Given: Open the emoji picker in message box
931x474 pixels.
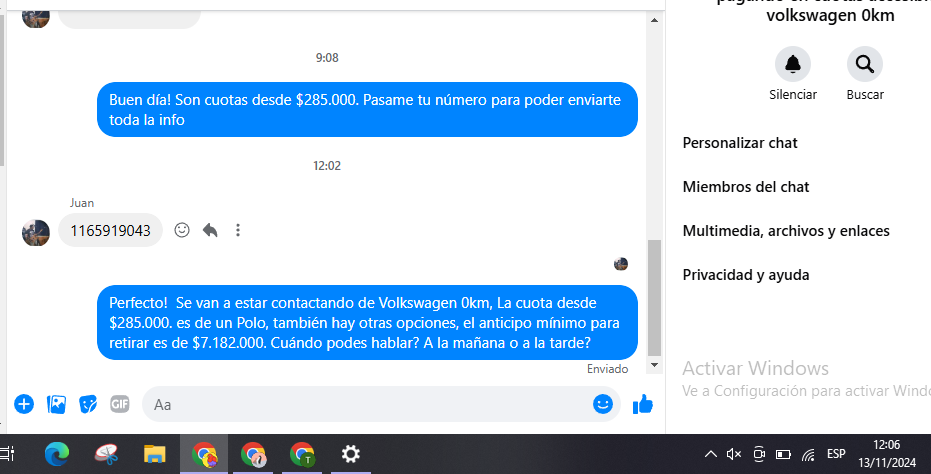Looking at the screenshot, I should point(602,404).
